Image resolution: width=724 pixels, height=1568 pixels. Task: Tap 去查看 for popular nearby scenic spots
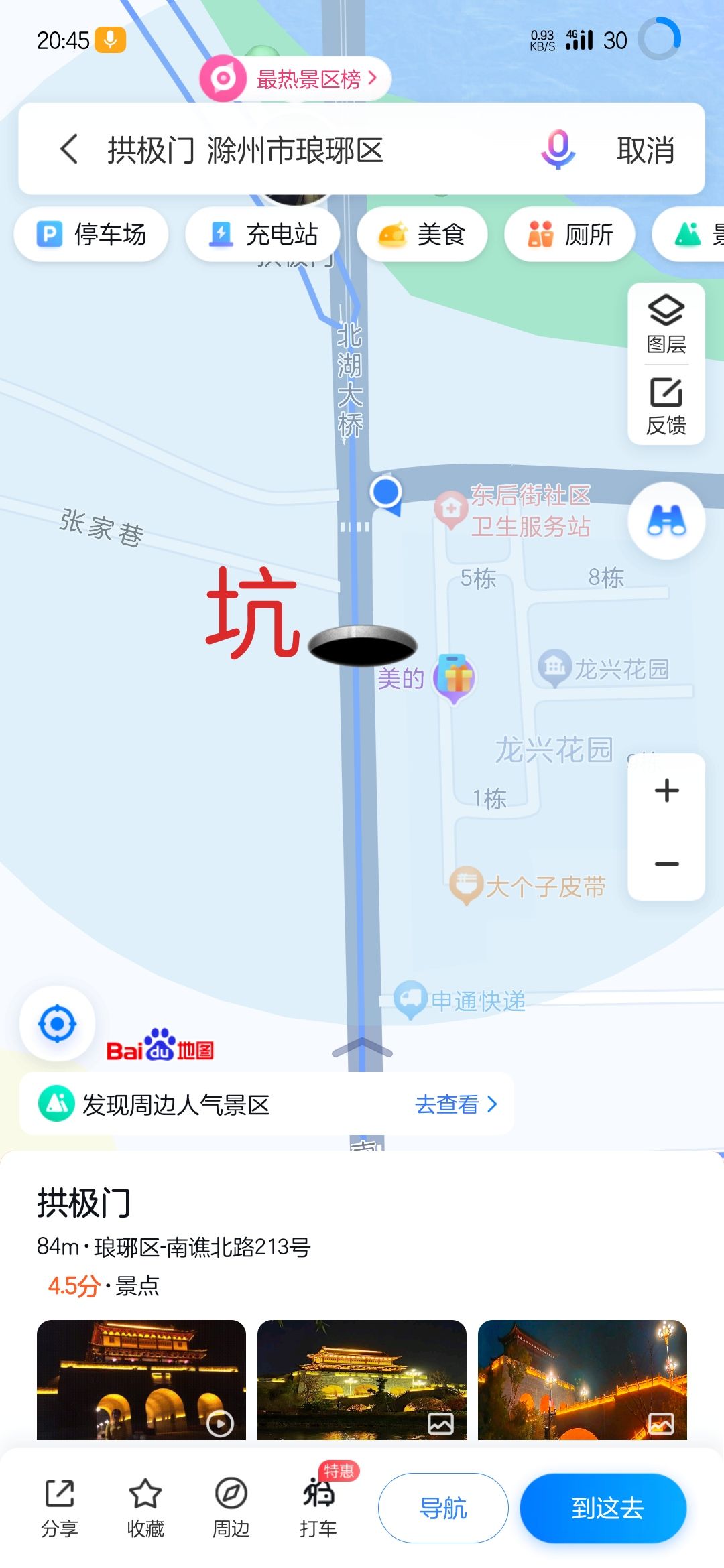coord(456,1104)
